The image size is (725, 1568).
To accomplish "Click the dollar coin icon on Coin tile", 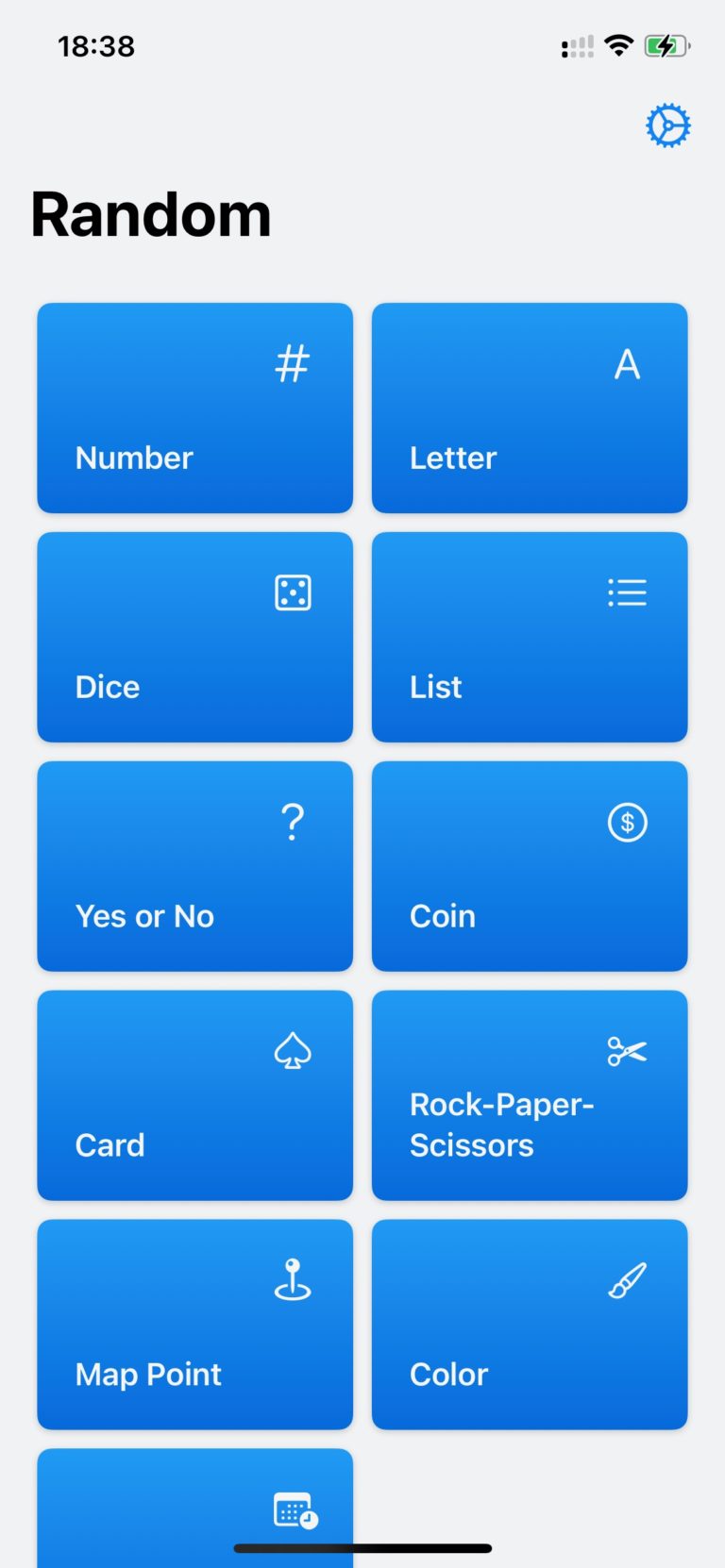I will [x=627, y=822].
